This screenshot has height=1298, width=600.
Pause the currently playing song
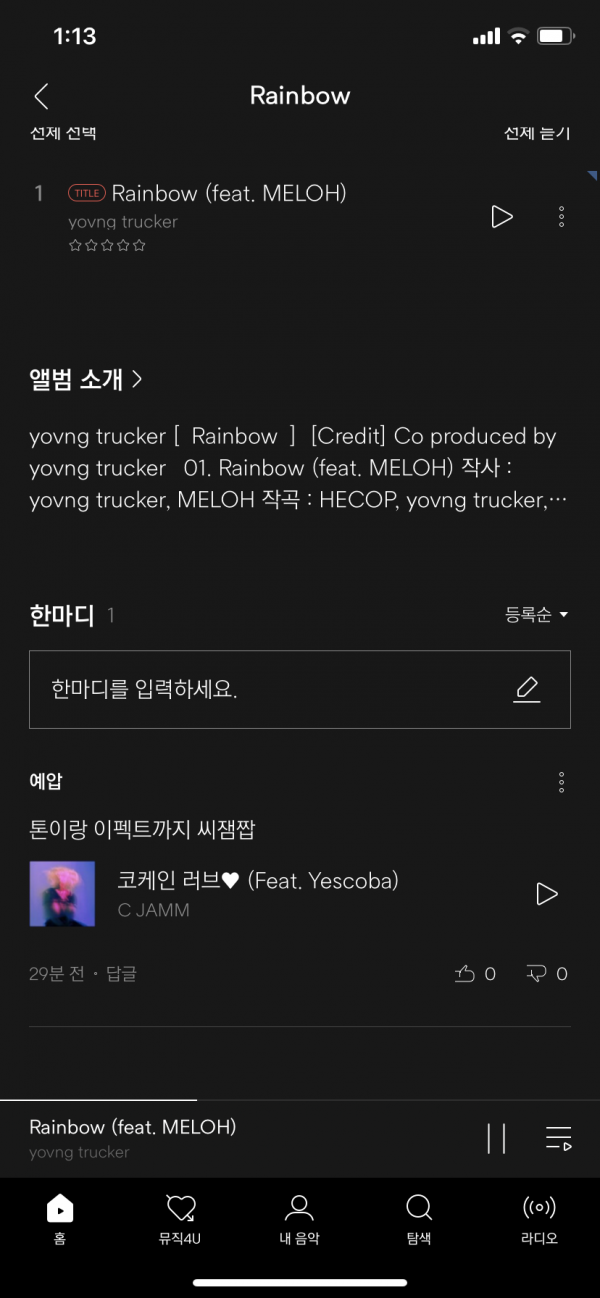point(496,1138)
